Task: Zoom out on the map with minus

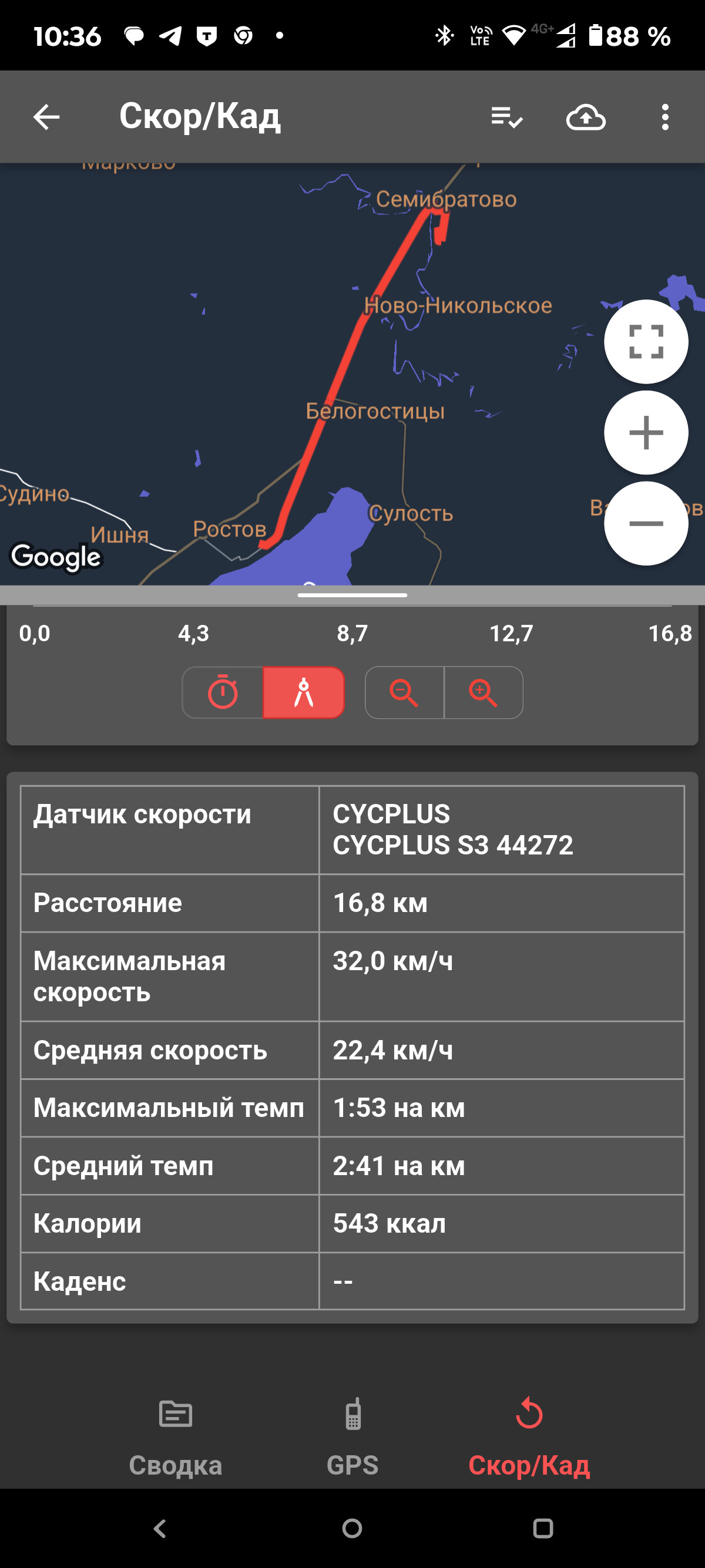Action: [646, 523]
